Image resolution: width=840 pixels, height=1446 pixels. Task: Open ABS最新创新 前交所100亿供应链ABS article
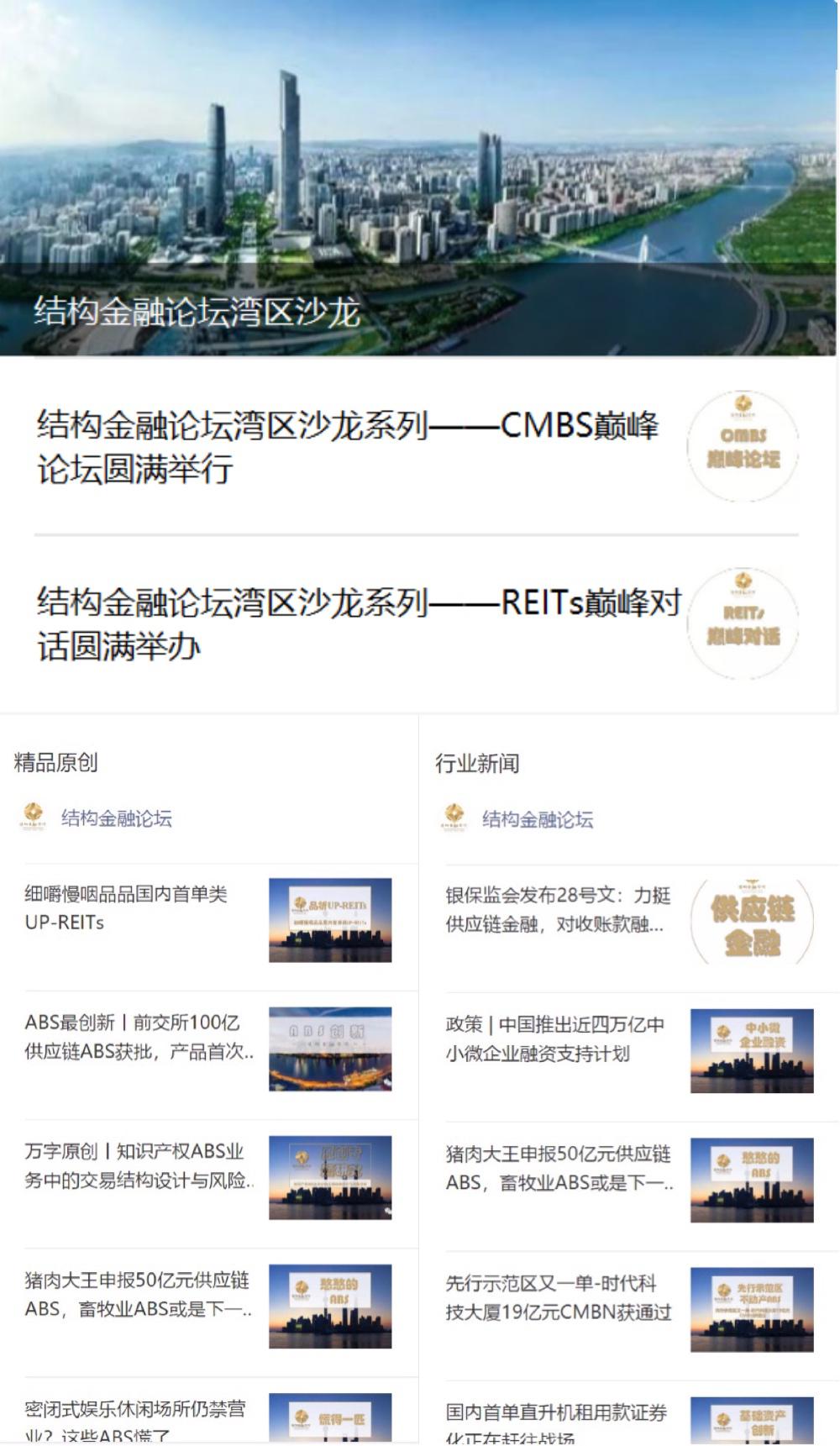tap(139, 1036)
